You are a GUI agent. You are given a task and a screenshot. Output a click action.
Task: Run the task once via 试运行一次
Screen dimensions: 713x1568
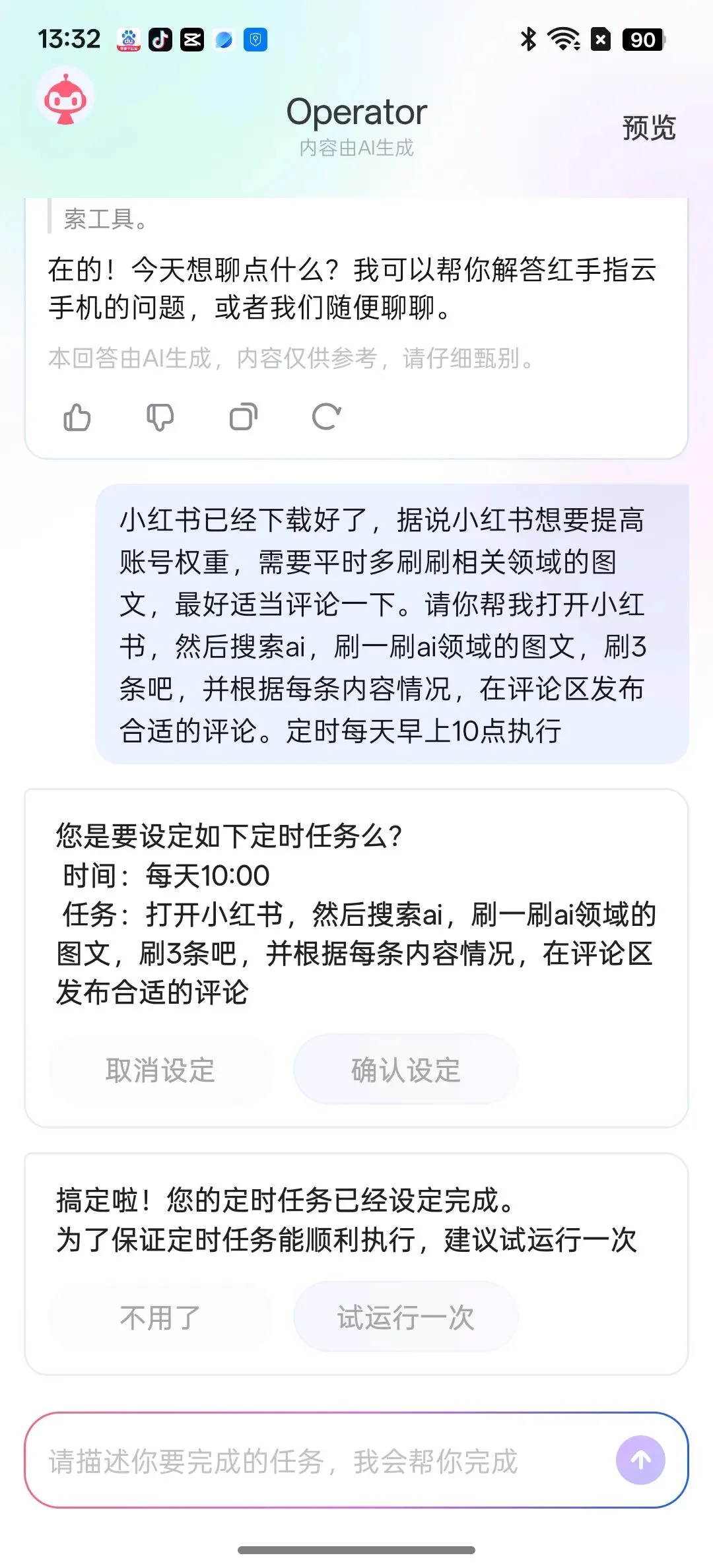405,1318
